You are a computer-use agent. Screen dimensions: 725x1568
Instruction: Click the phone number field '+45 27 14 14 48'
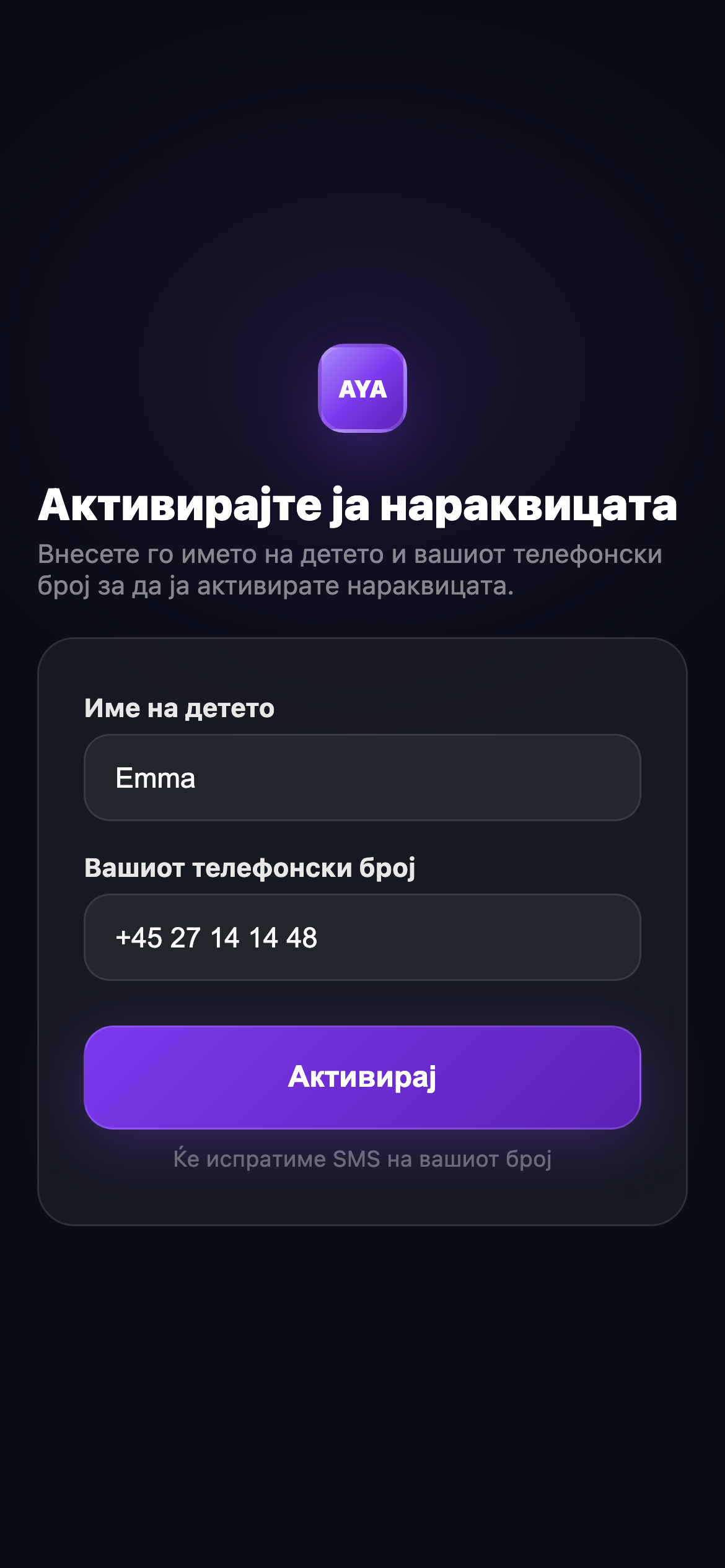point(362,938)
